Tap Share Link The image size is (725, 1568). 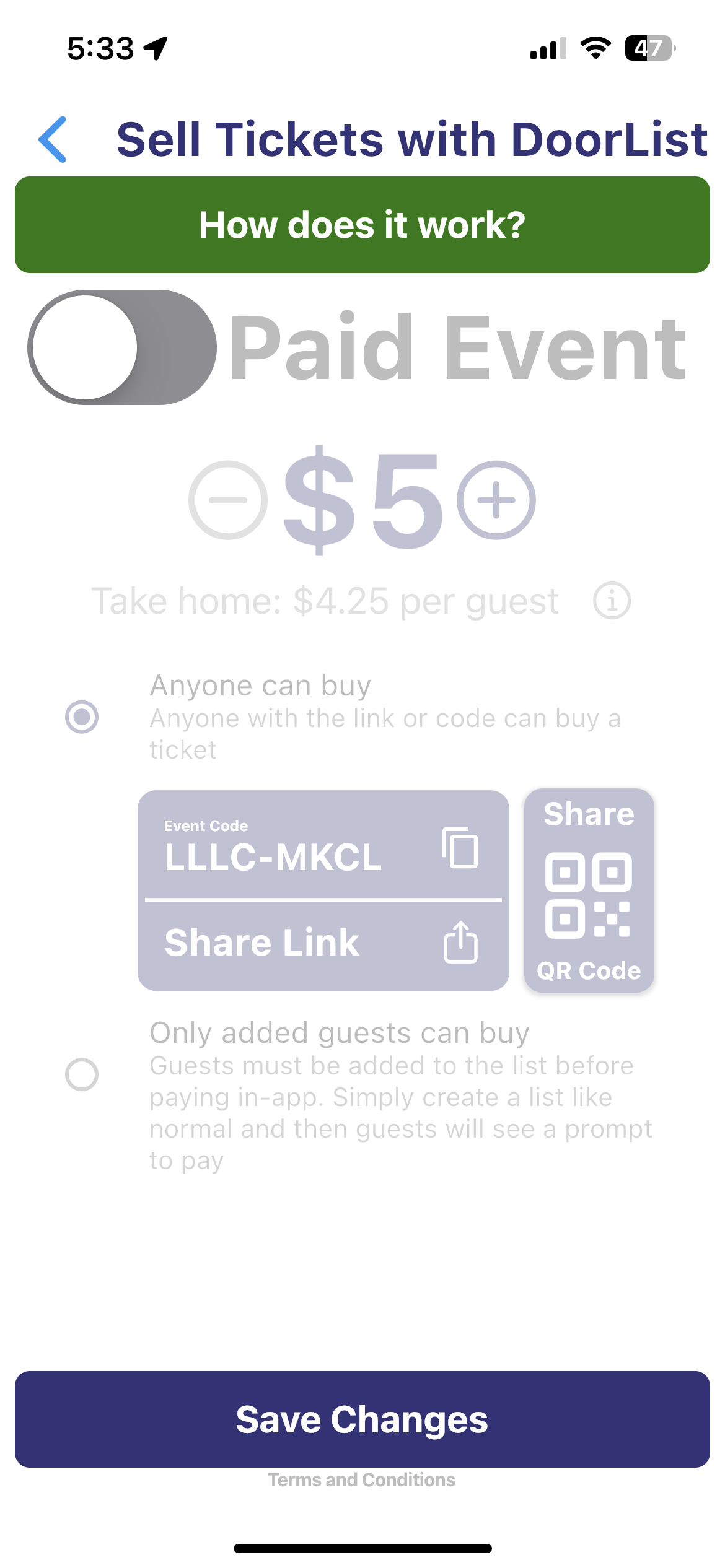click(x=322, y=944)
